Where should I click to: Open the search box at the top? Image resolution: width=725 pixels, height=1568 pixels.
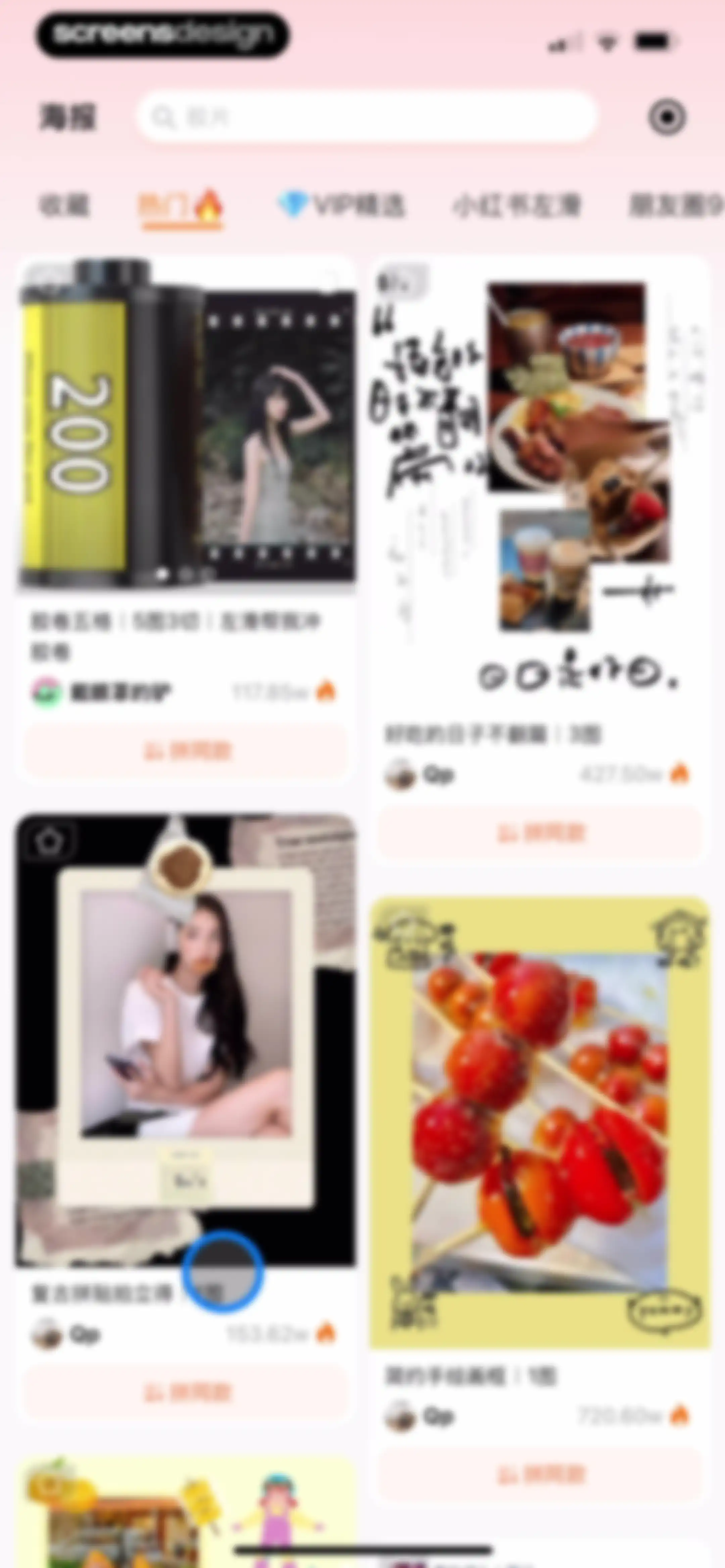pyautogui.click(x=367, y=116)
